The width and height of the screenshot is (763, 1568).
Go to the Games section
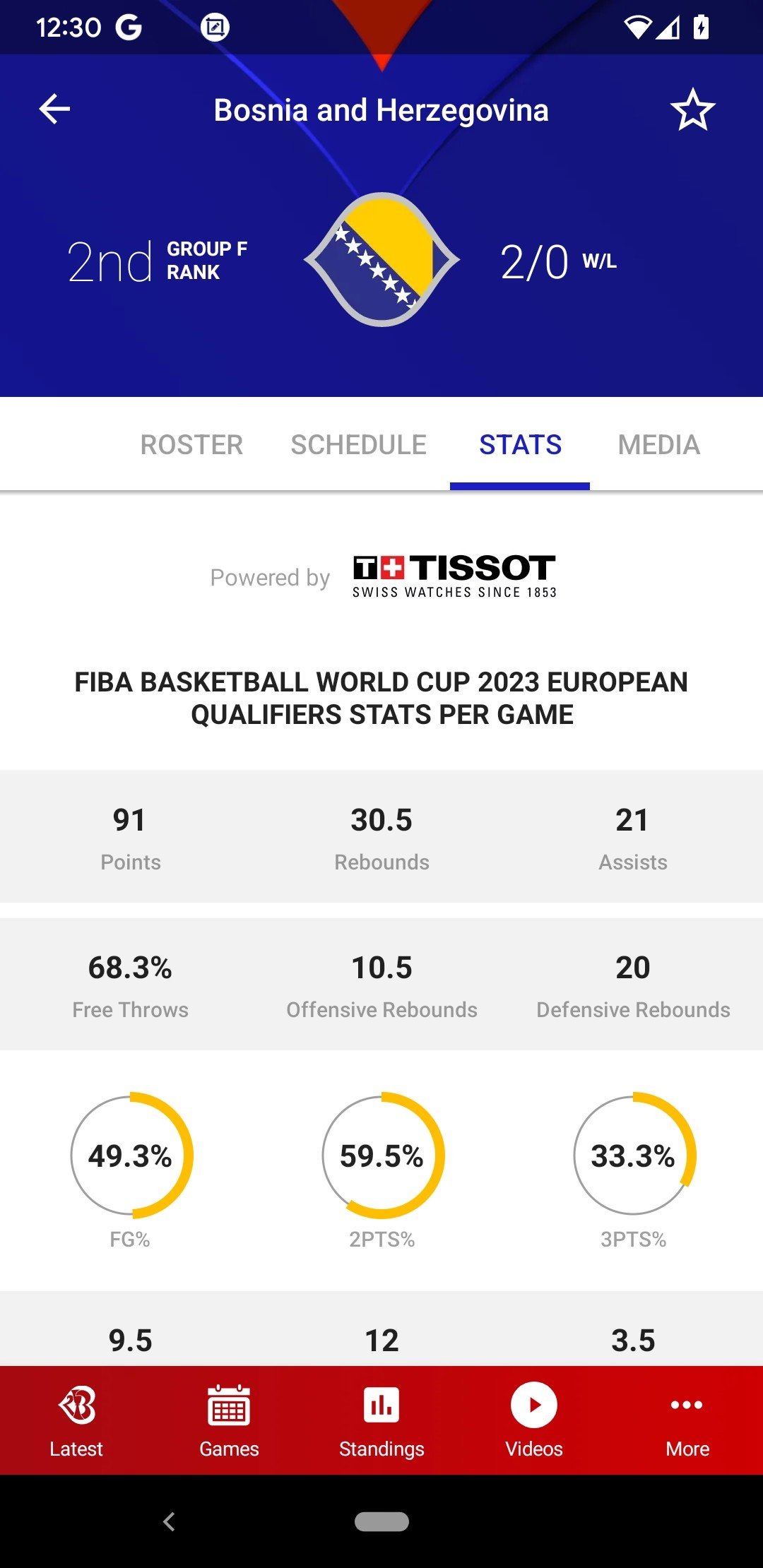[x=229, y=1421]
